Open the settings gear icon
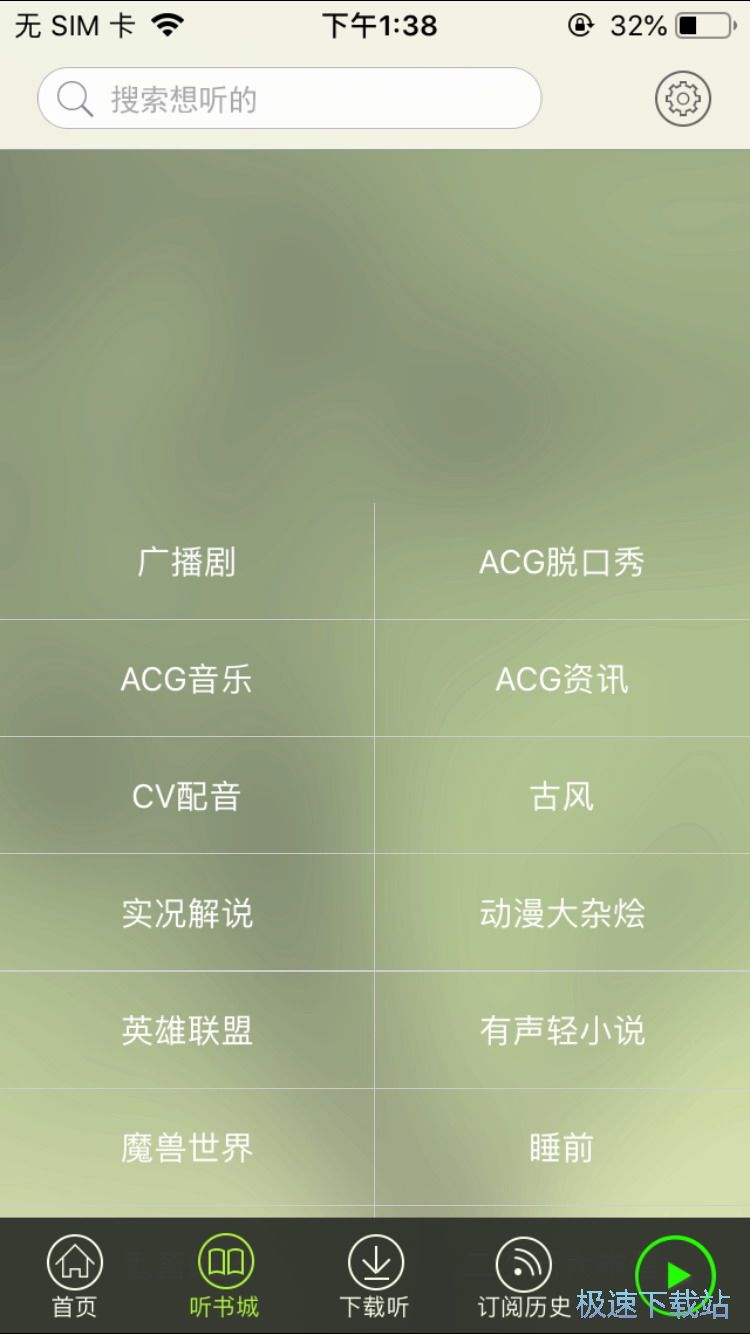Viewport: 750px width, 1334px height. (x=683, y=99)
